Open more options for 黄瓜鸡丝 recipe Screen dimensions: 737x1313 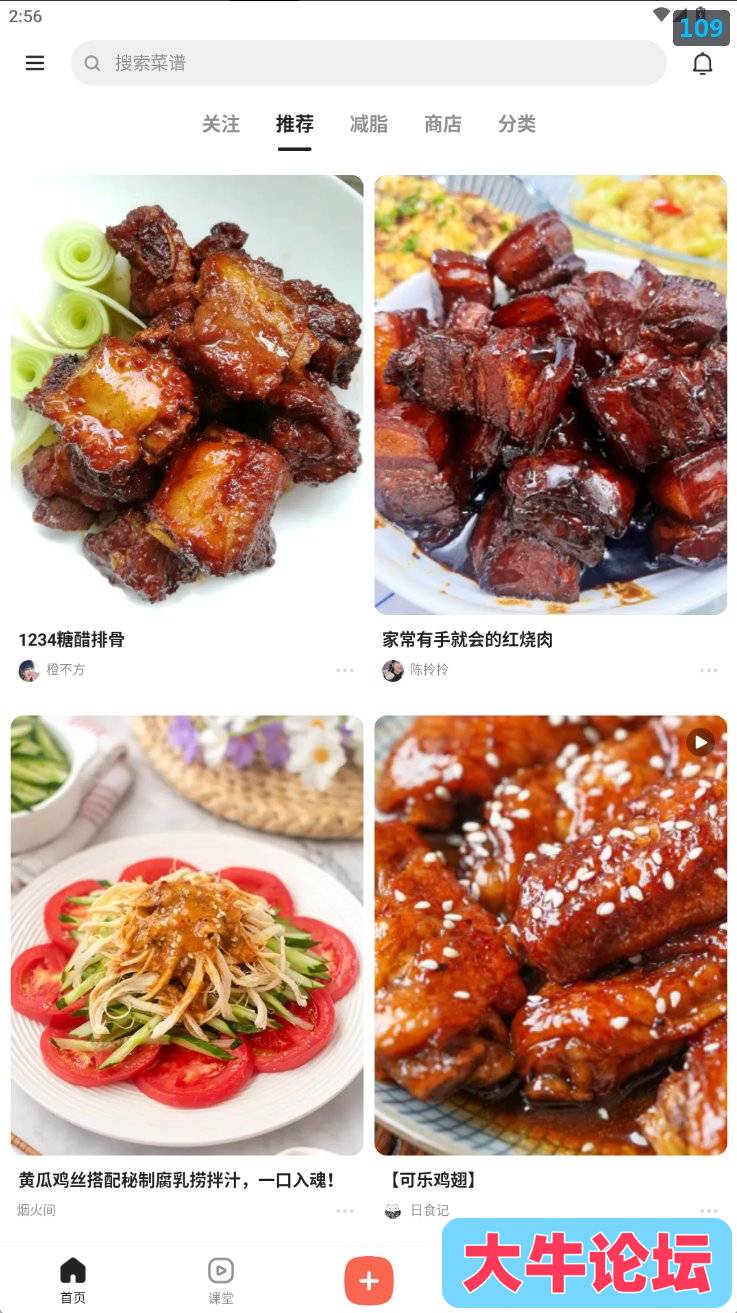(345, 1210)
